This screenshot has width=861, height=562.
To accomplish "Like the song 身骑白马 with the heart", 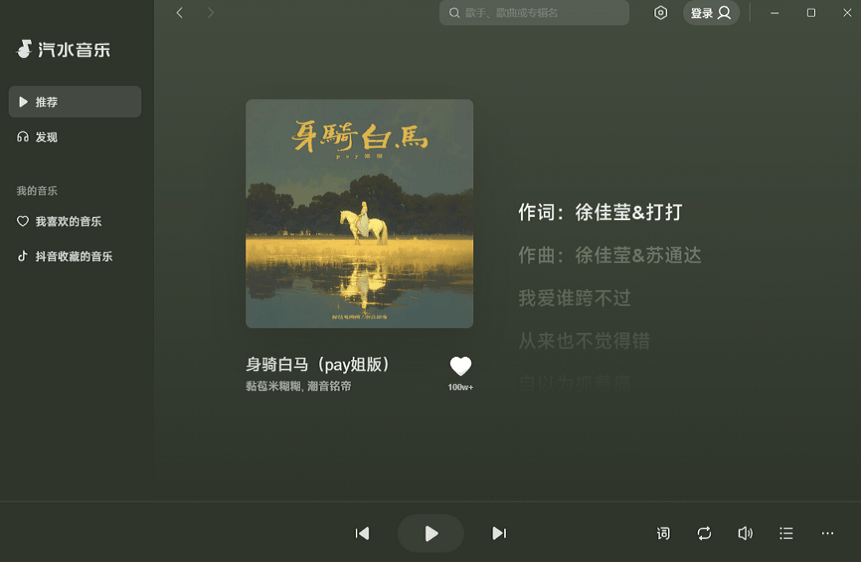I will (460, 367).
